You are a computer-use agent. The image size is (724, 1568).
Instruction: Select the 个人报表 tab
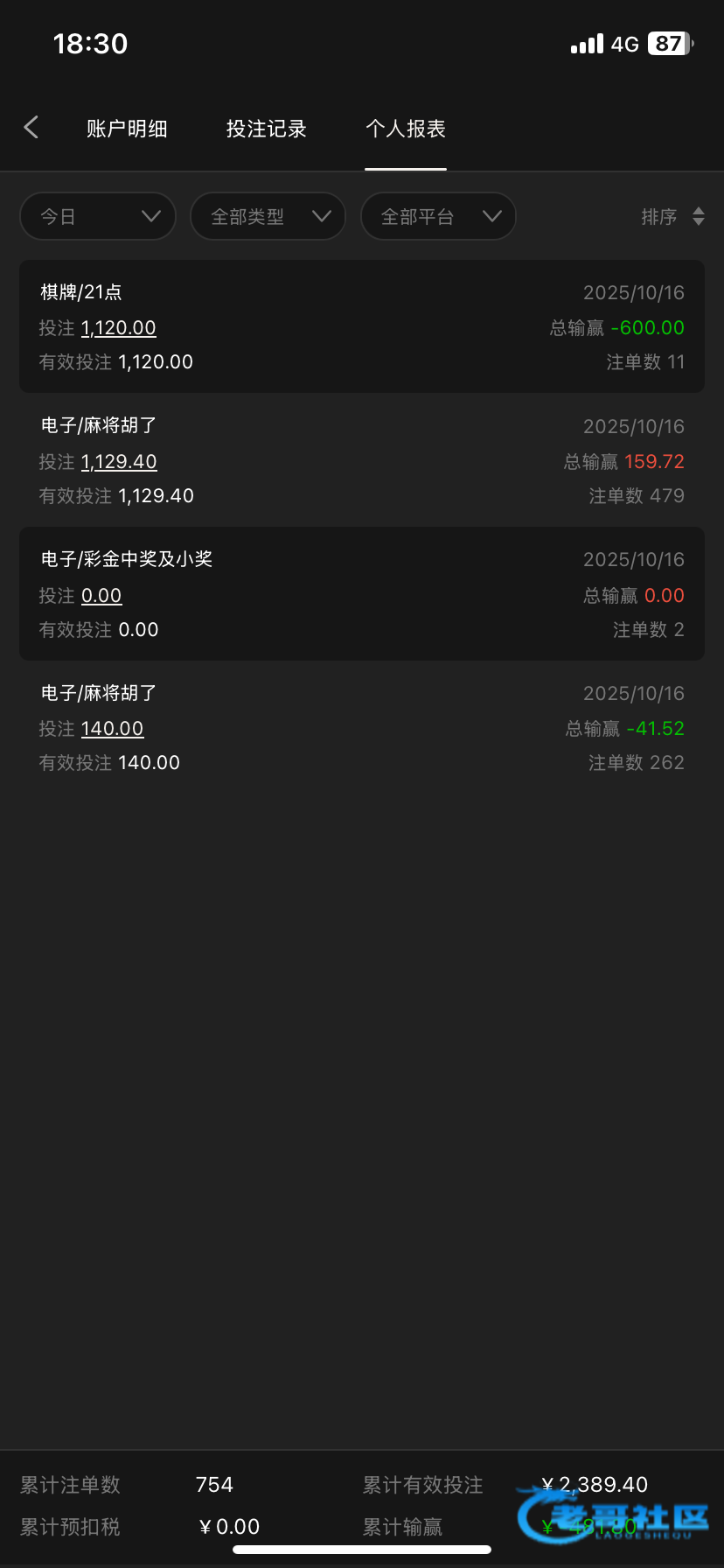(406, 129)
